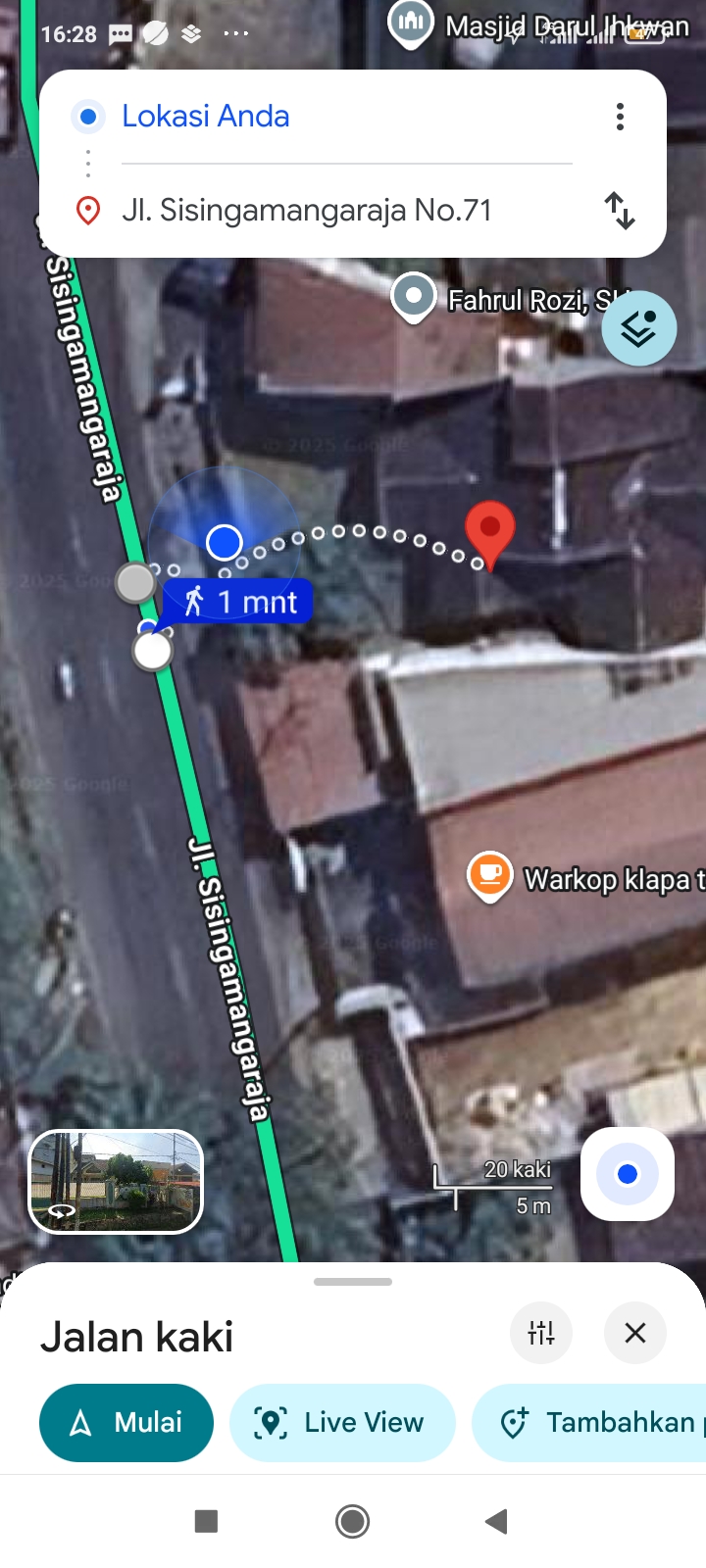This screenshot has width=706, height=1568.
Task: Close the Jalan kaki directions panel
Action: (x=635, y=1333)
